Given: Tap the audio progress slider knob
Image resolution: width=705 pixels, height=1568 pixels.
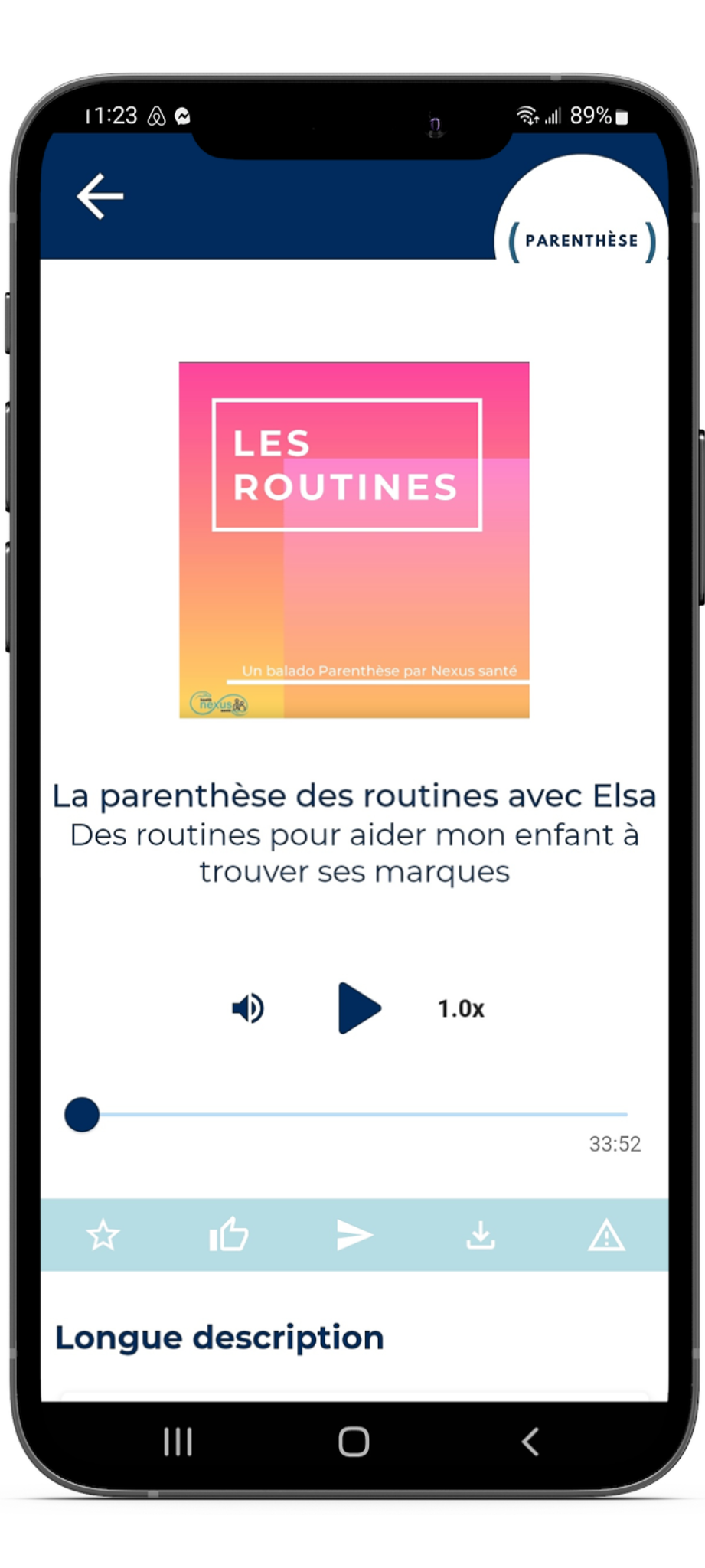Looking at the screenshot, I should (82, 1114).
